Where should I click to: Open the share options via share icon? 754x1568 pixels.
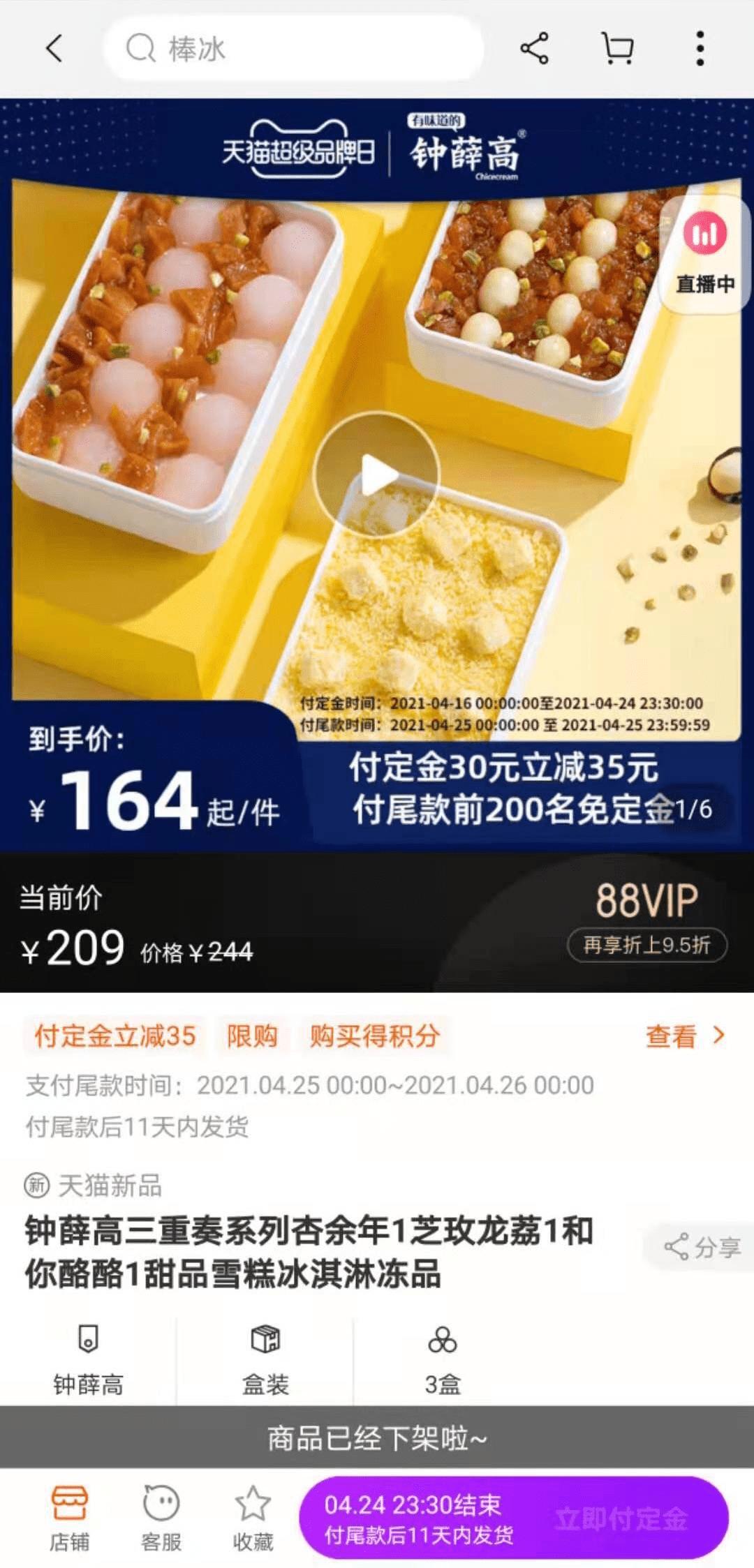pos(534,47)
